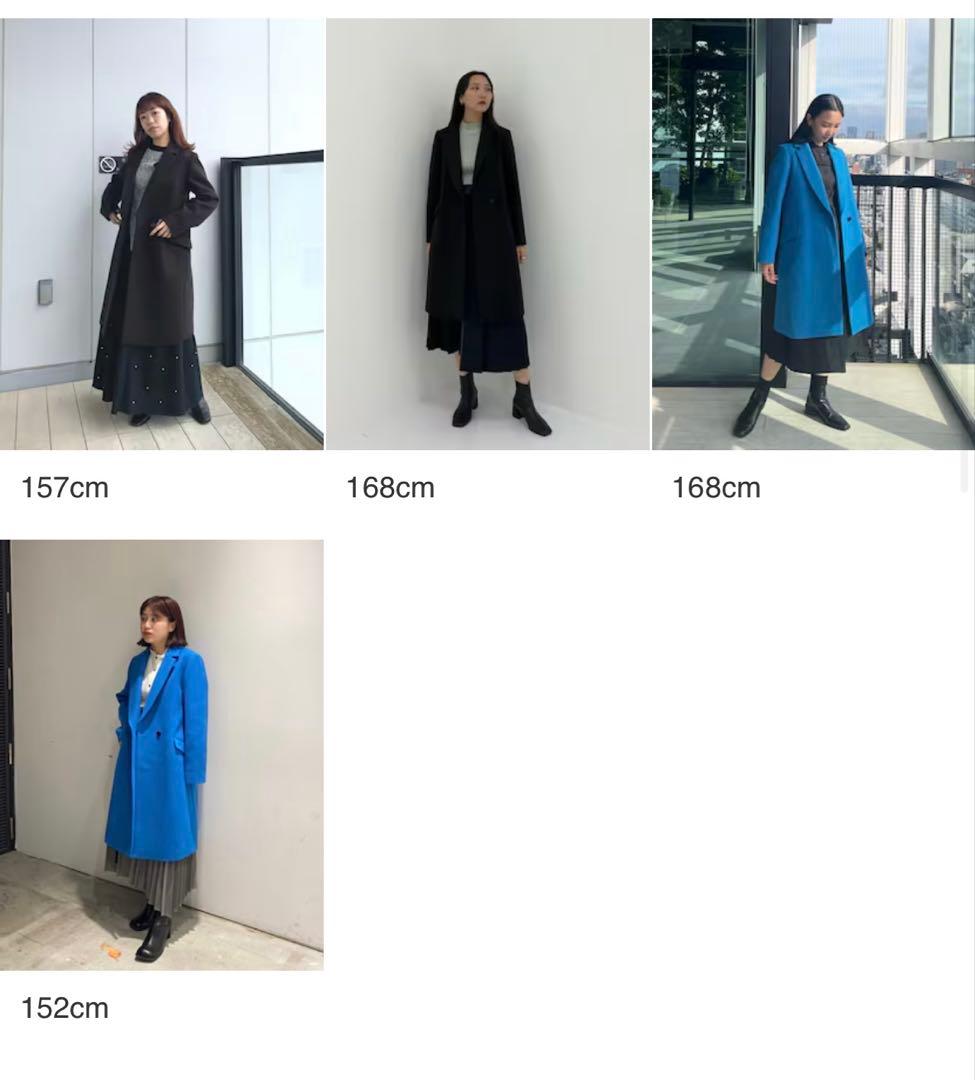The height and width of the screenshot is (1080, 975).
Task: Open the 157cm black coat styling photo
Action: click(161, 234)
